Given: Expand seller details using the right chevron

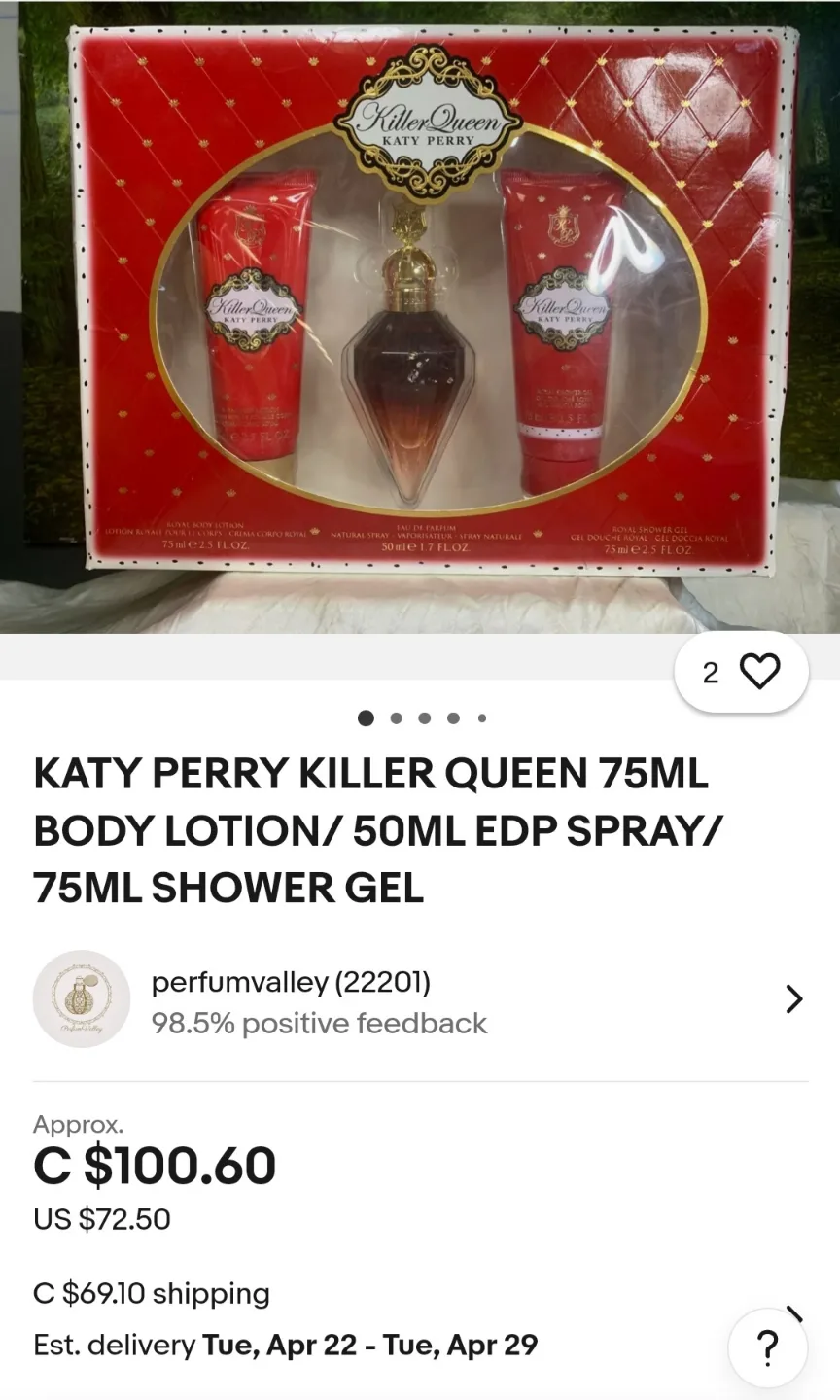Looking at the screenshot, I should (794, 998).
